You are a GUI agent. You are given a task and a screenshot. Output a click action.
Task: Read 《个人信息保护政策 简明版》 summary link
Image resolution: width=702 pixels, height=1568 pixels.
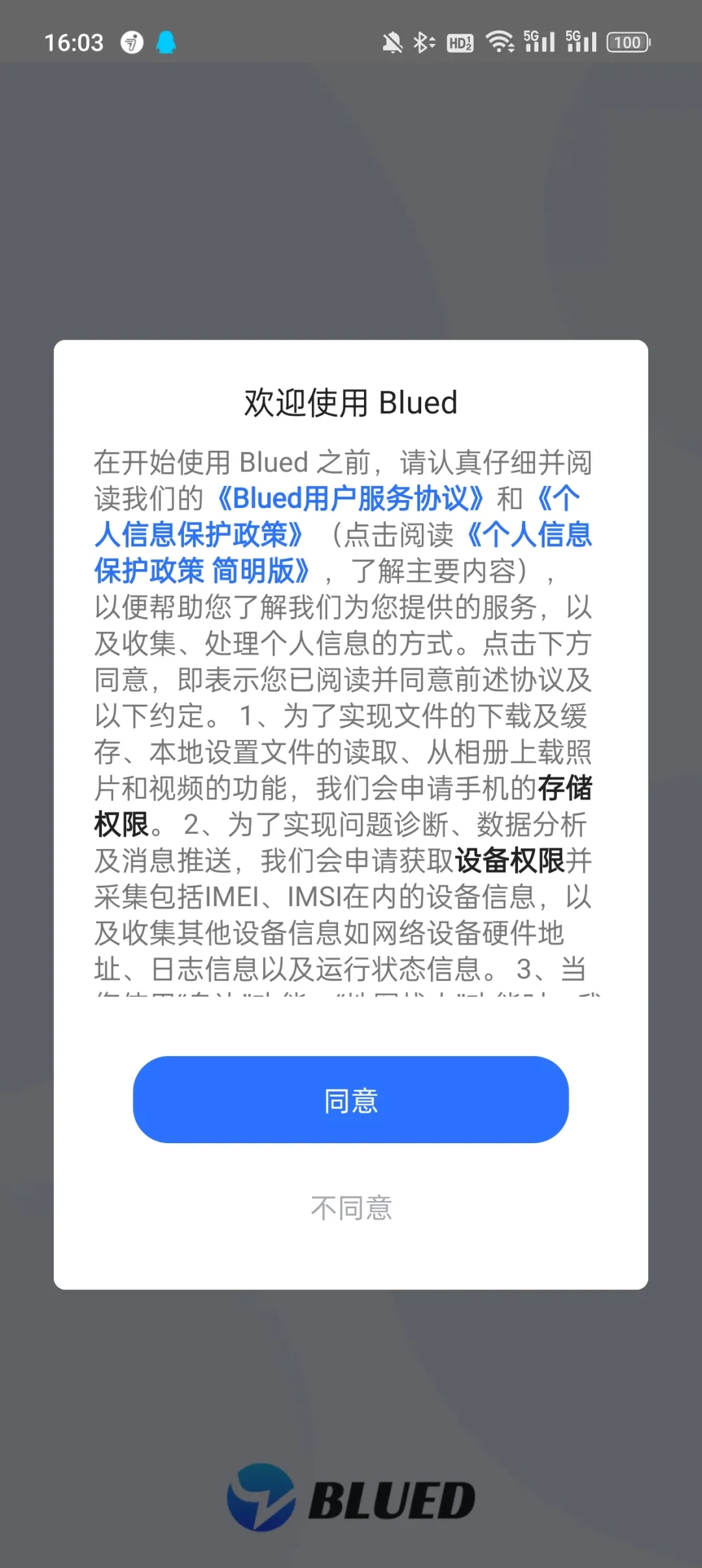[201, 572]
